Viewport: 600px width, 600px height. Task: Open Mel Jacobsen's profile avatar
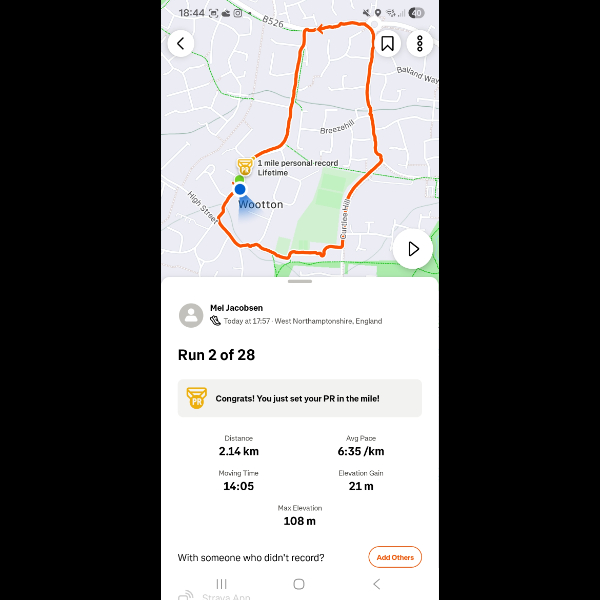(x=191, y=315)
